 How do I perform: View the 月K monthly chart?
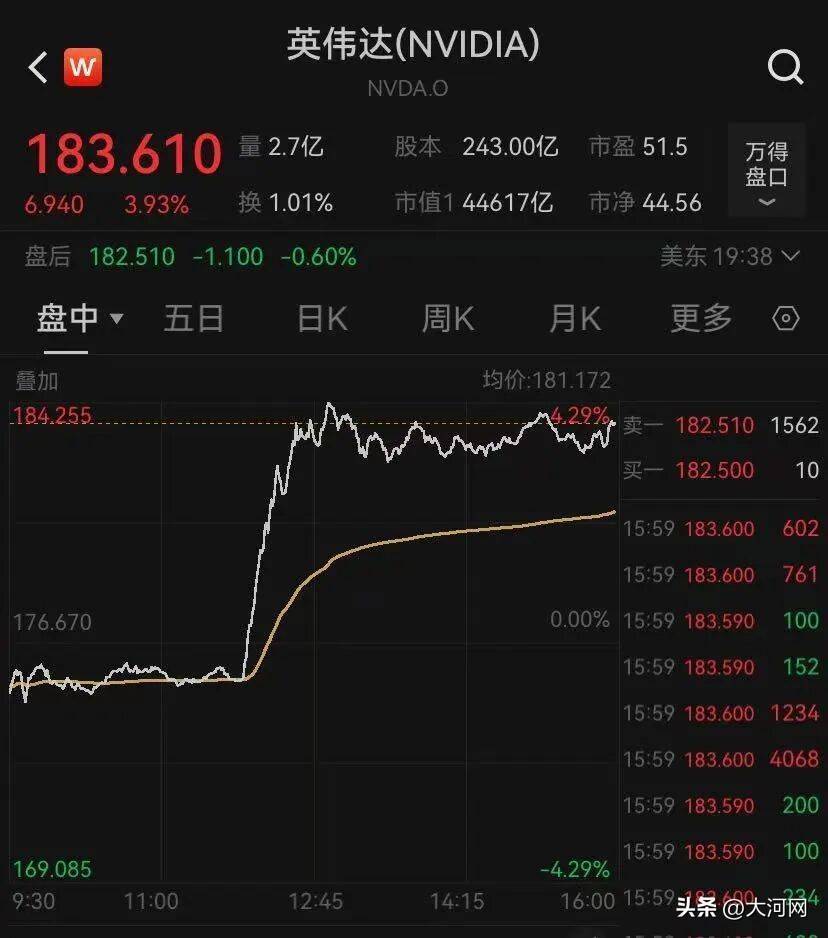[575, 319]
